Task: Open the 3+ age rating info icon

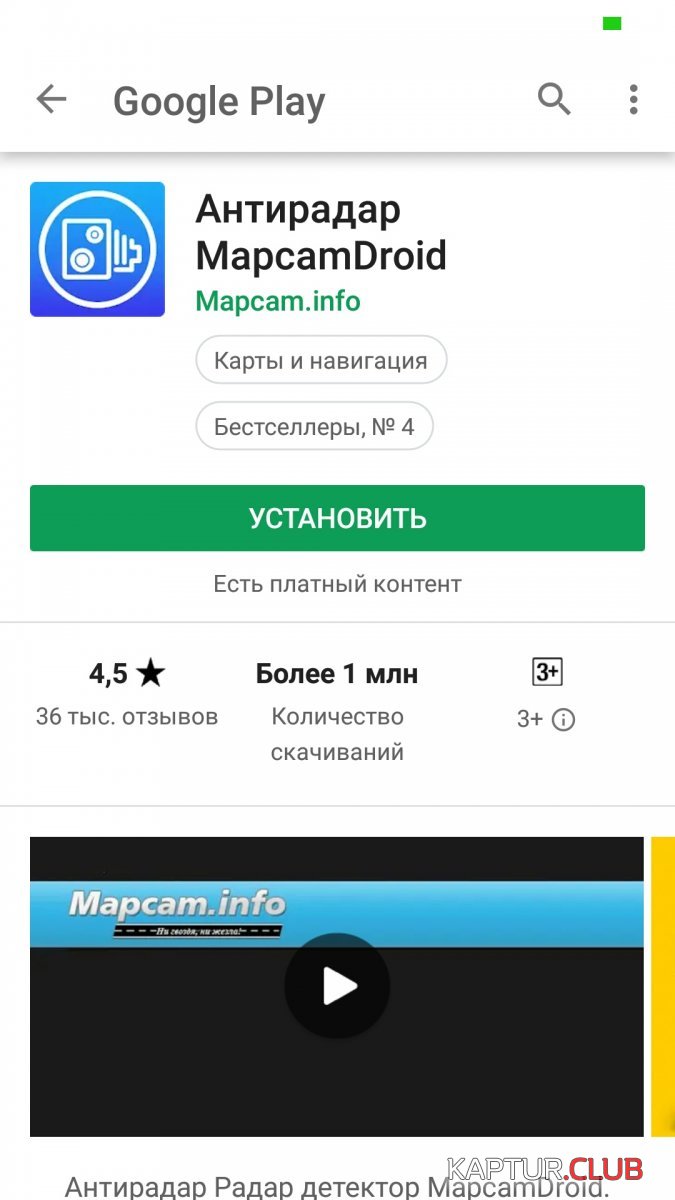Action: click(564, 719)
